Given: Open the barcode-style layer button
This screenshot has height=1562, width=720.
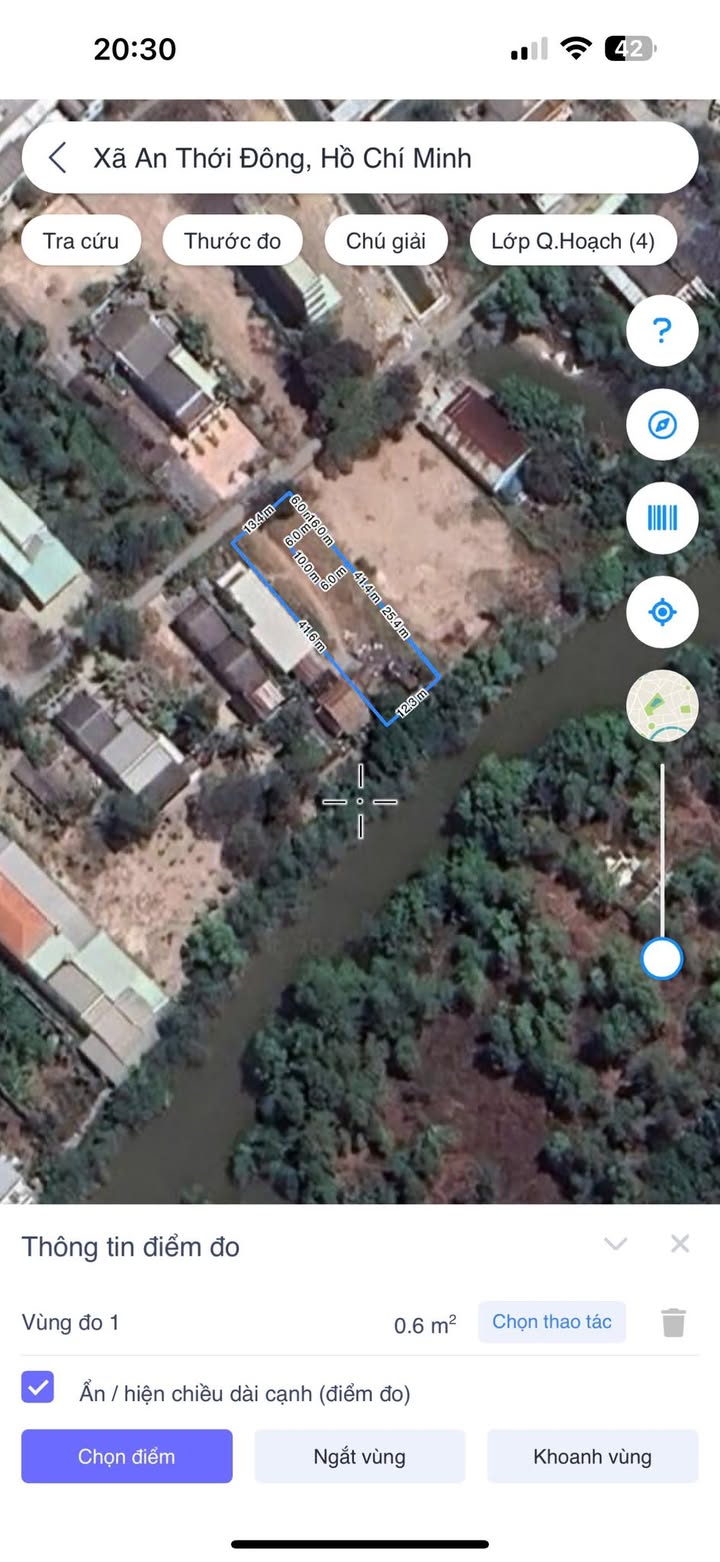Looking at the screenshot, I should (662, 518).
